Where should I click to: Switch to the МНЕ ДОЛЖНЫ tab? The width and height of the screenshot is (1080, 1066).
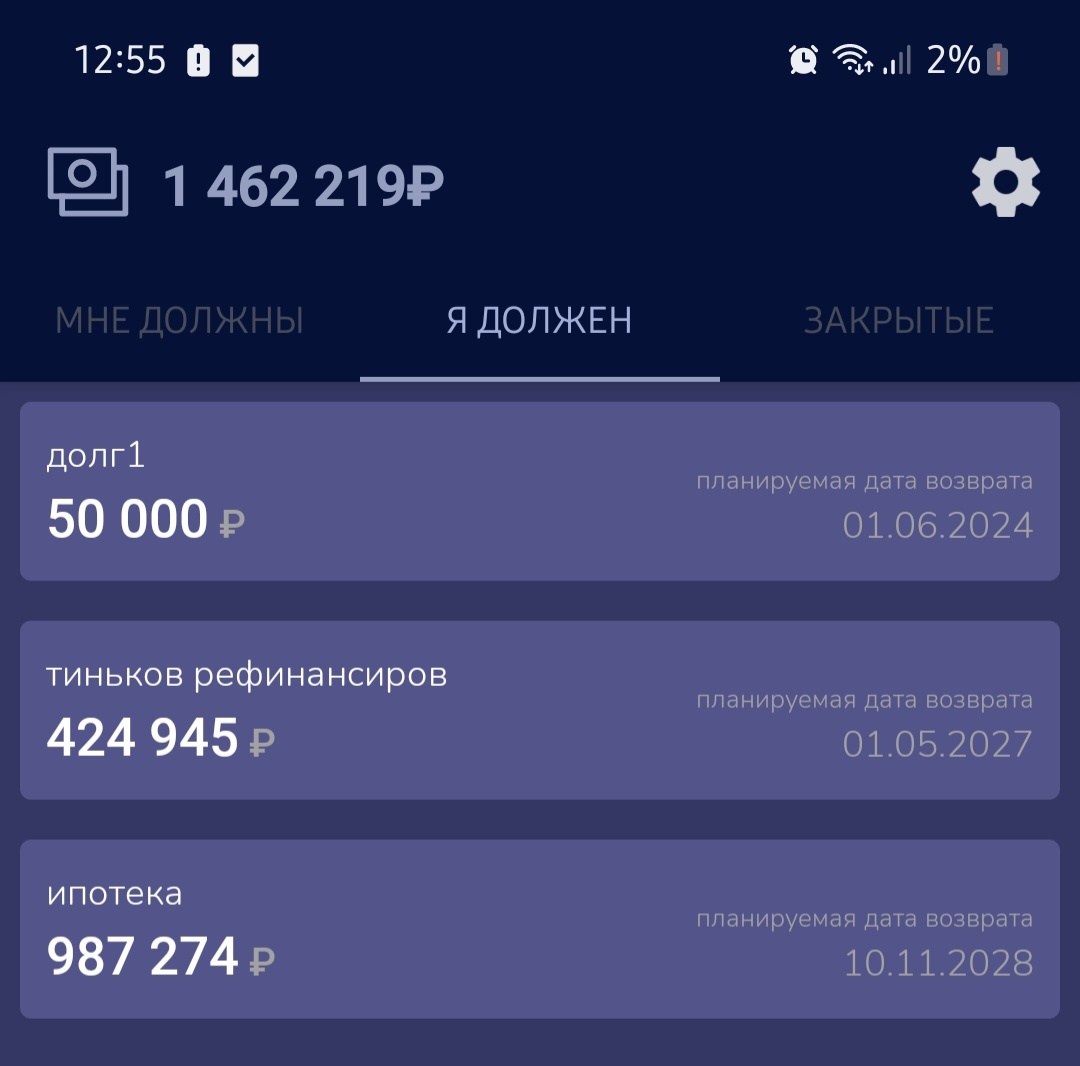(180, 321)
